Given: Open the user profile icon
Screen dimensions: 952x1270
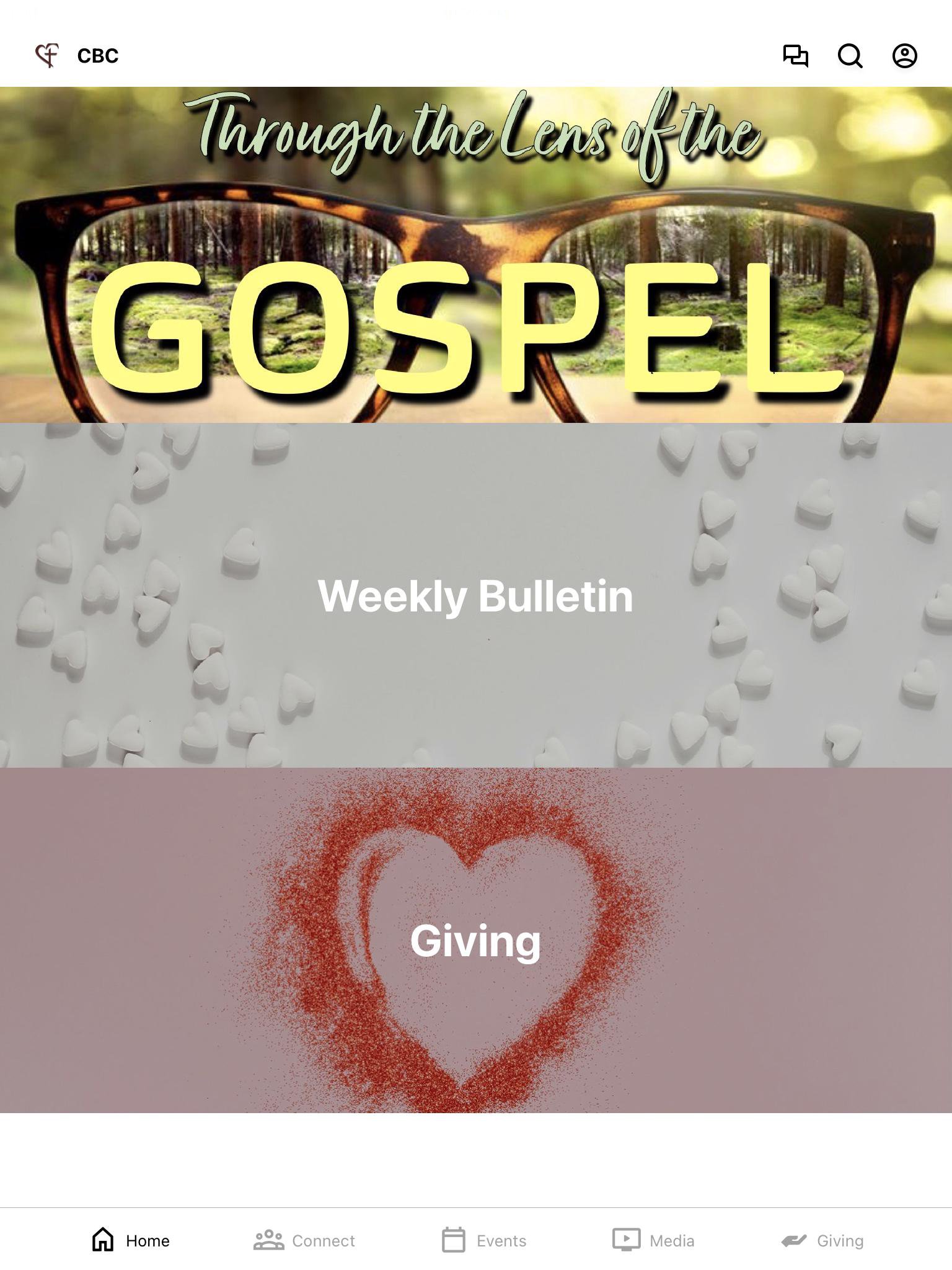Looking at the screenshot, I should (x=904, y=56).
